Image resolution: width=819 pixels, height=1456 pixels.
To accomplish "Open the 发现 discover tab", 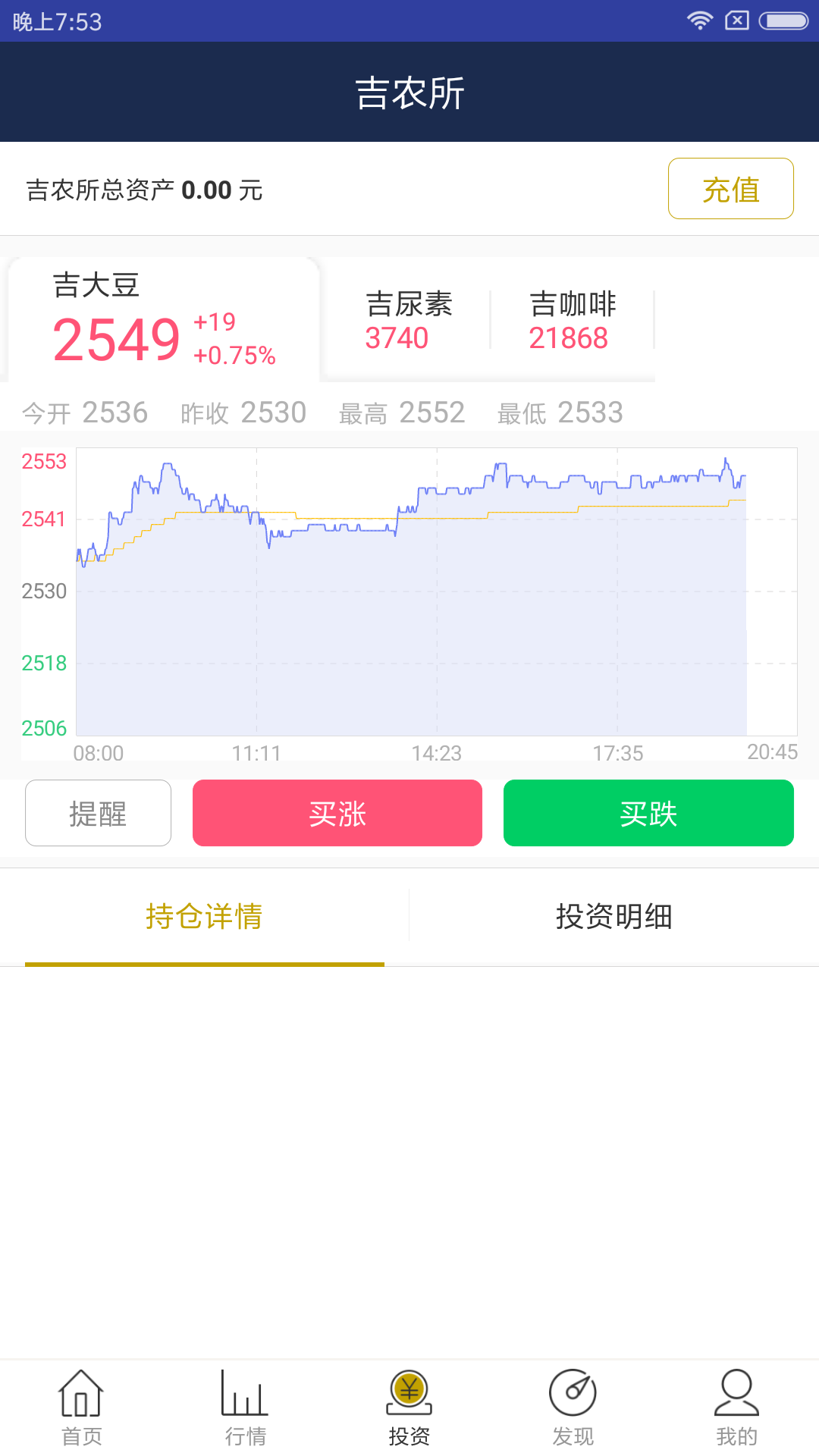I will (573, 1407).
